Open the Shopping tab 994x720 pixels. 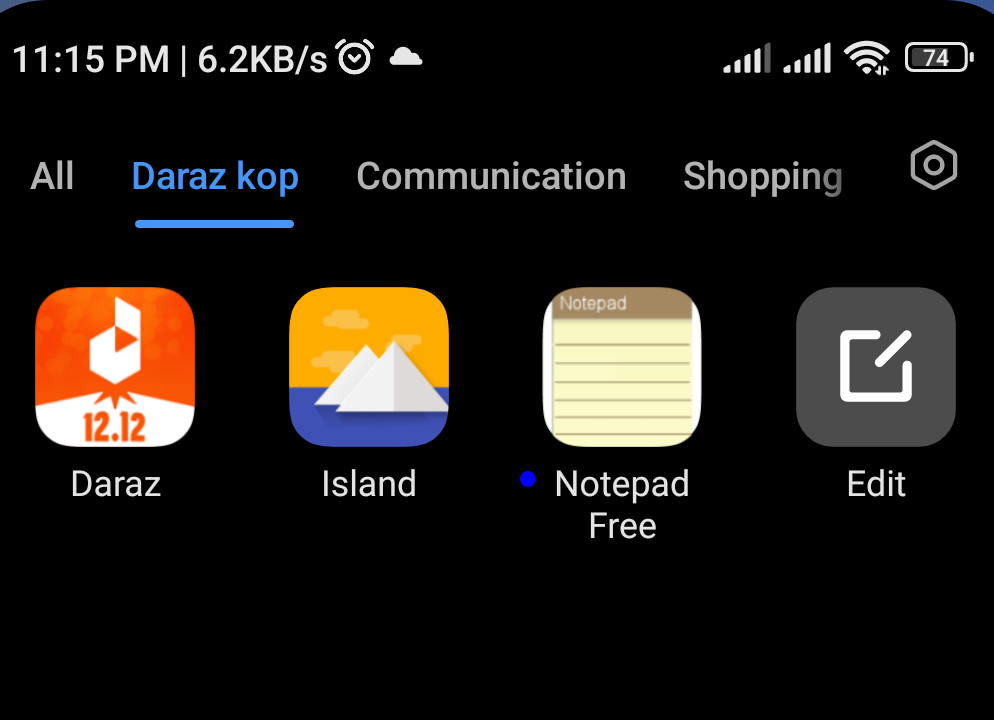tap(762, 177)
